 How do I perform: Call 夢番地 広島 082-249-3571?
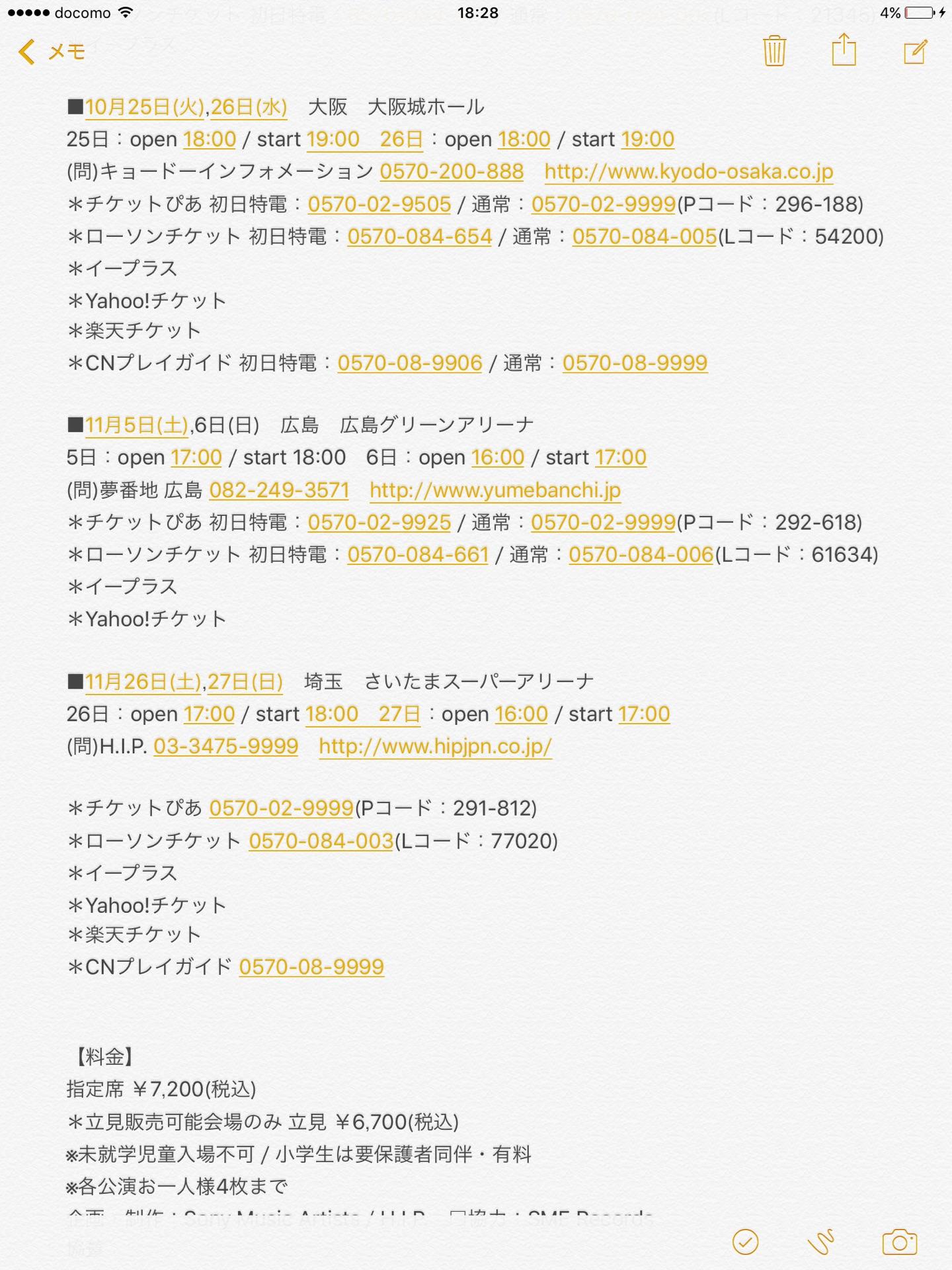(279, 490)
